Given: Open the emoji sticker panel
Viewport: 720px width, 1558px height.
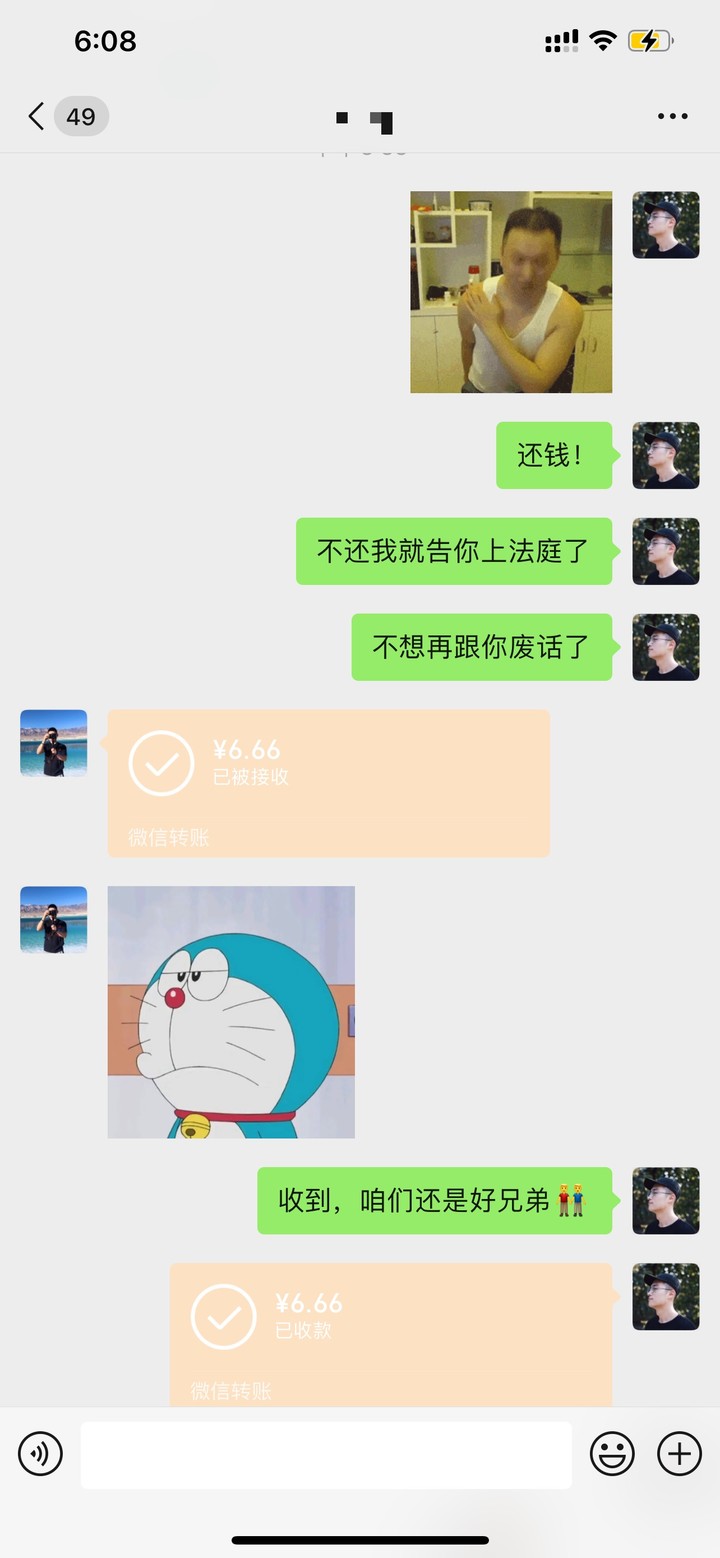Looking at the screenshot, I should pos(612,1454).
